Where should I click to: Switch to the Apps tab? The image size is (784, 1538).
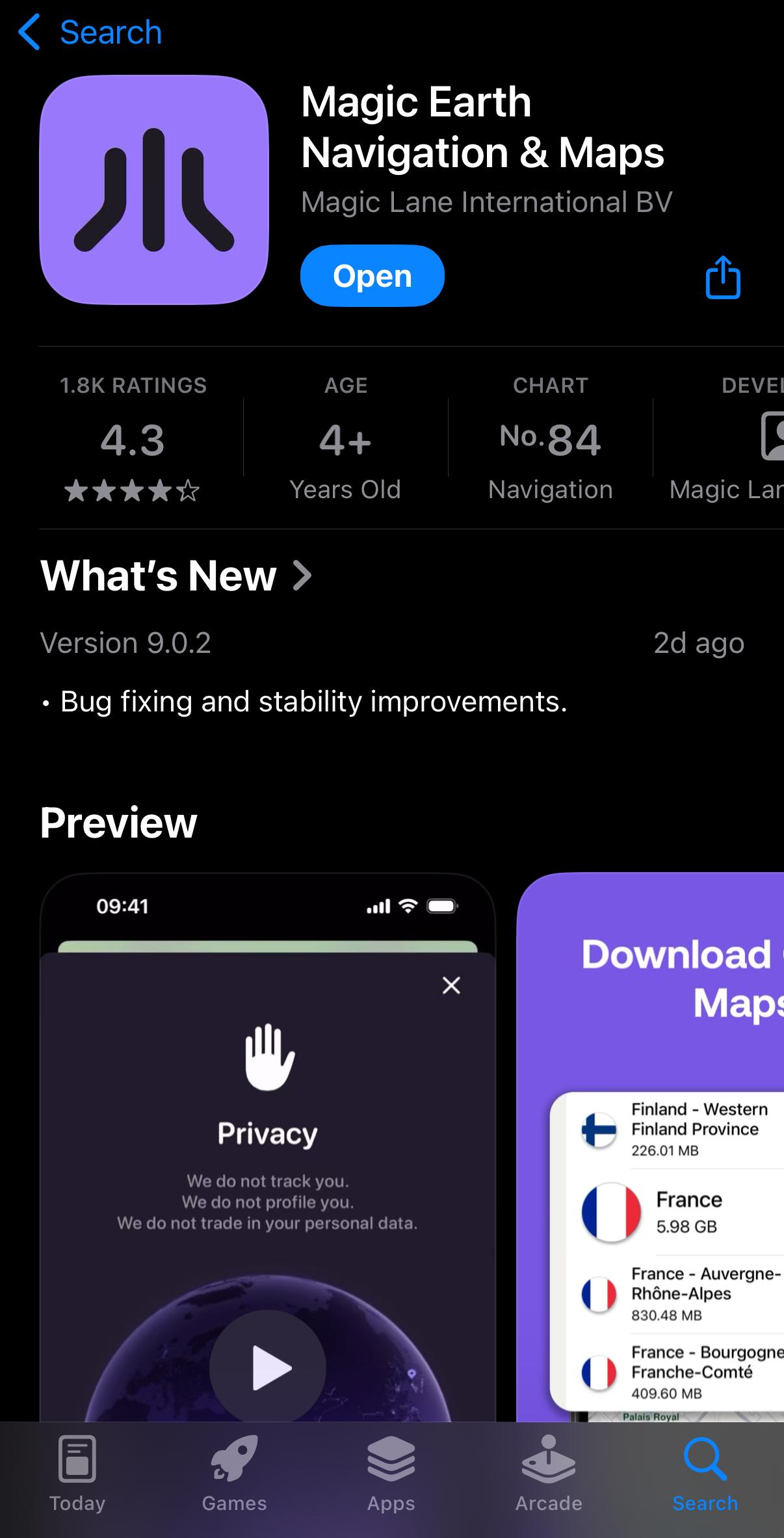[391, 1476]
